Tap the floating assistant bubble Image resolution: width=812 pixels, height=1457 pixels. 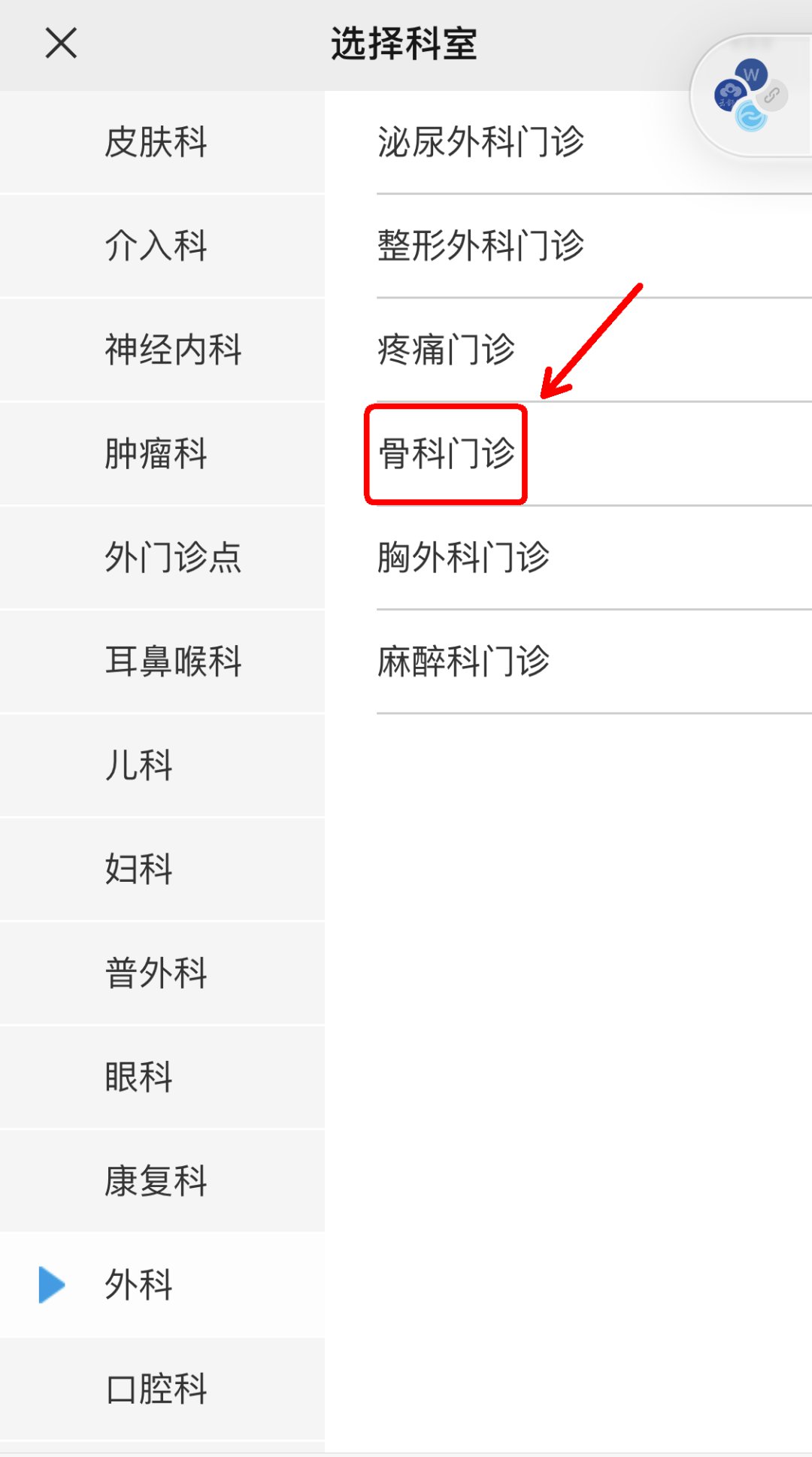750,95
